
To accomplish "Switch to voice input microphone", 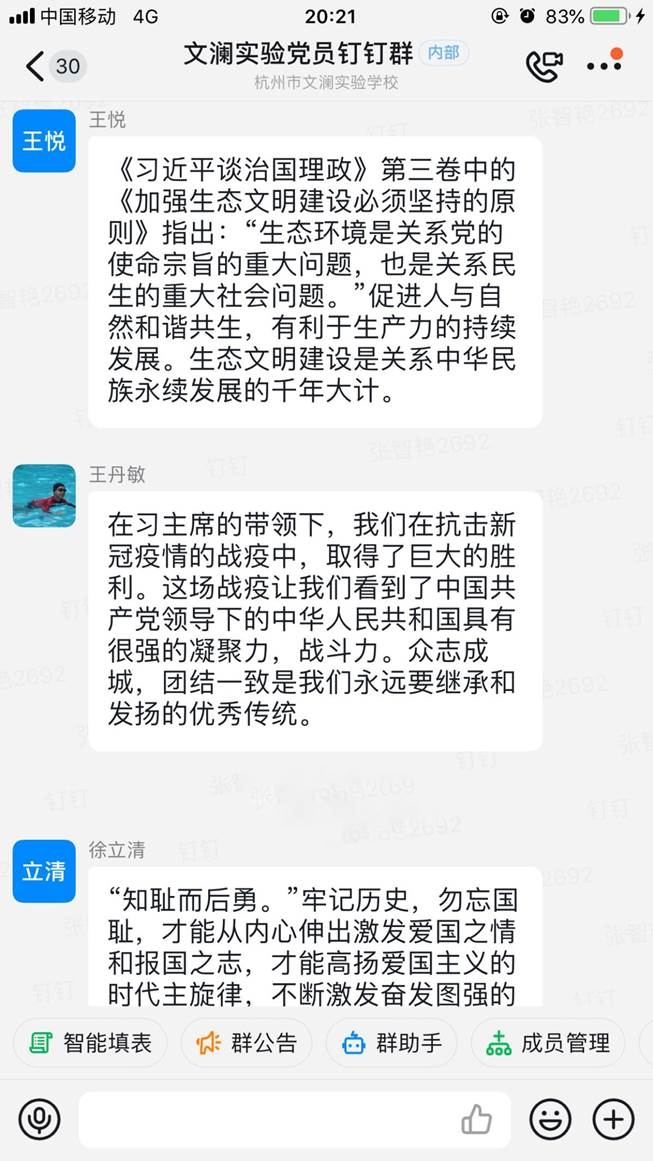I will click(39, 1119).
